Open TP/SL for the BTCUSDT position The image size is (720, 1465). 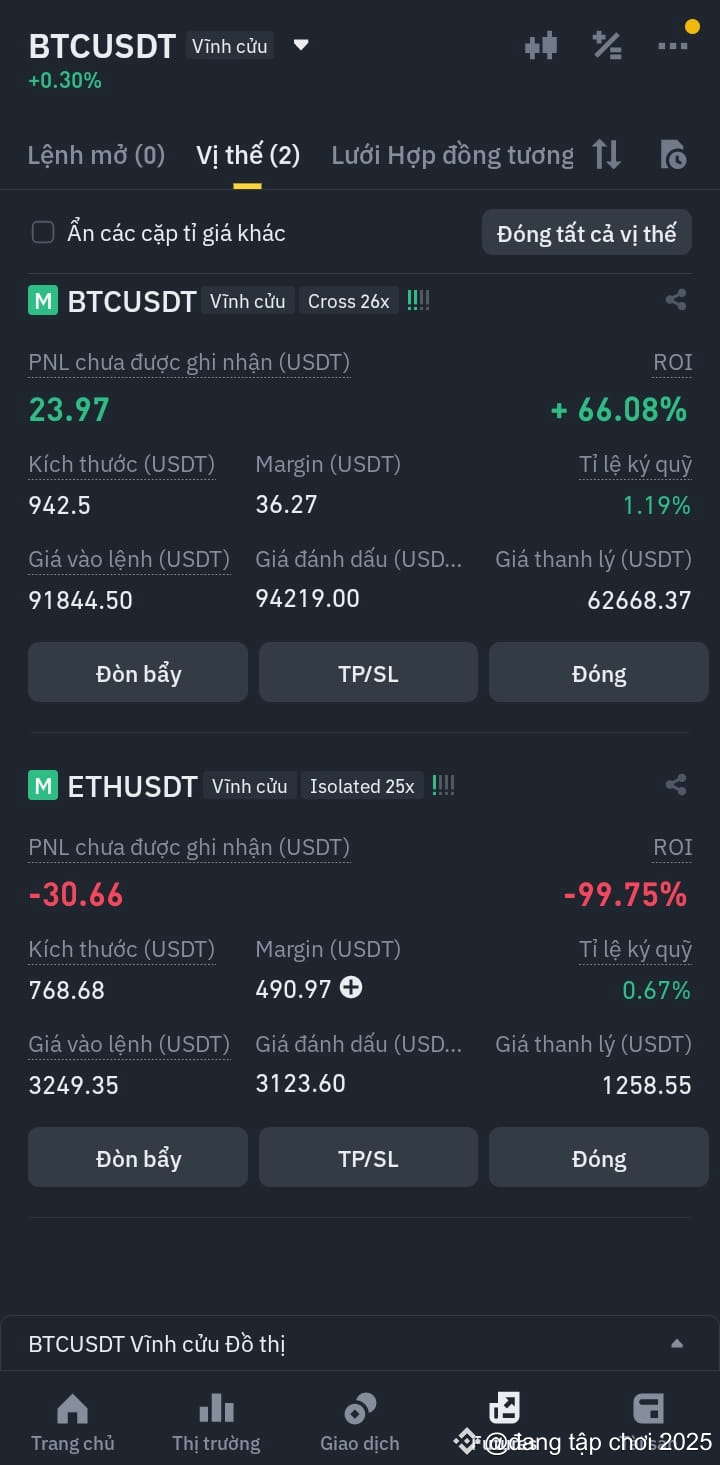(368, 672)
